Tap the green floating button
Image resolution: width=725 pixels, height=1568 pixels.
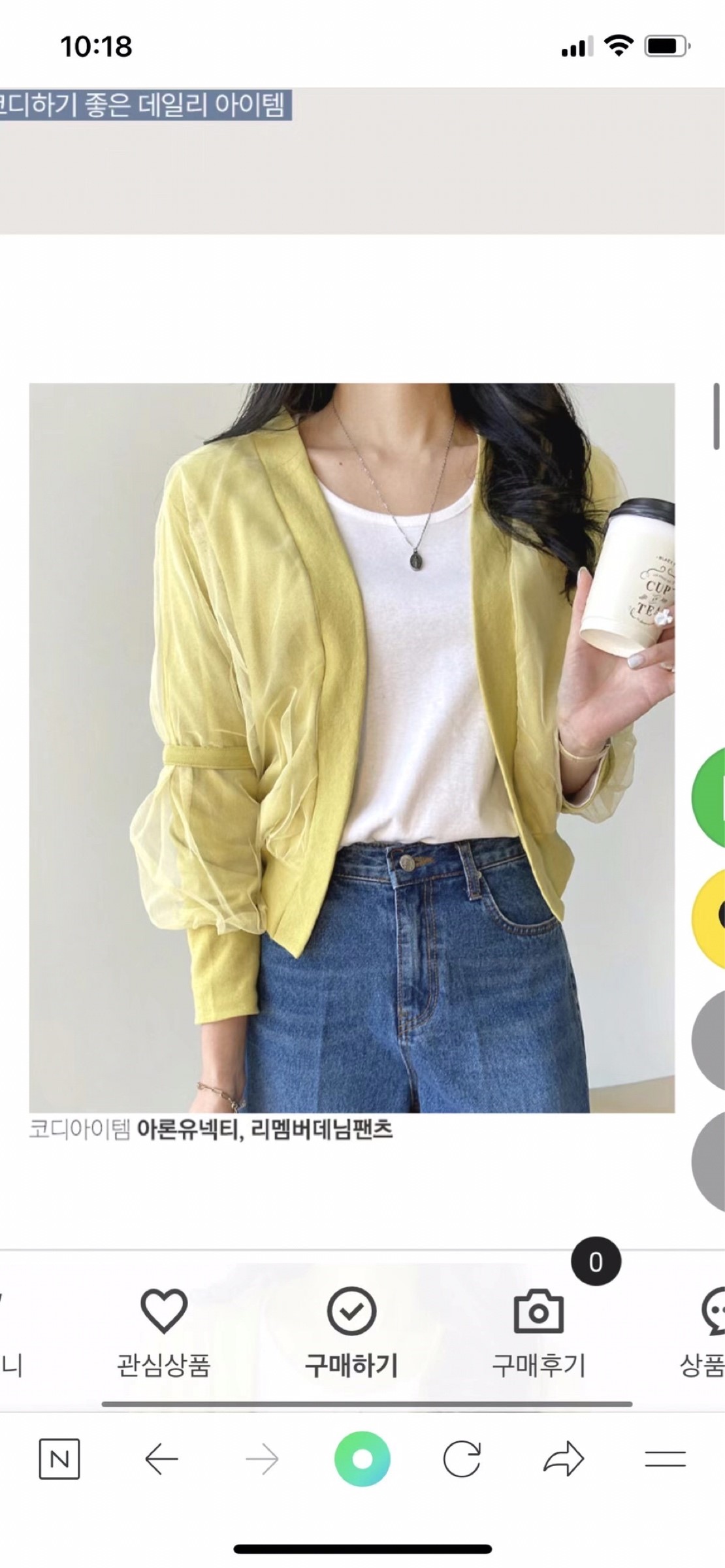(x=711, y=797)
